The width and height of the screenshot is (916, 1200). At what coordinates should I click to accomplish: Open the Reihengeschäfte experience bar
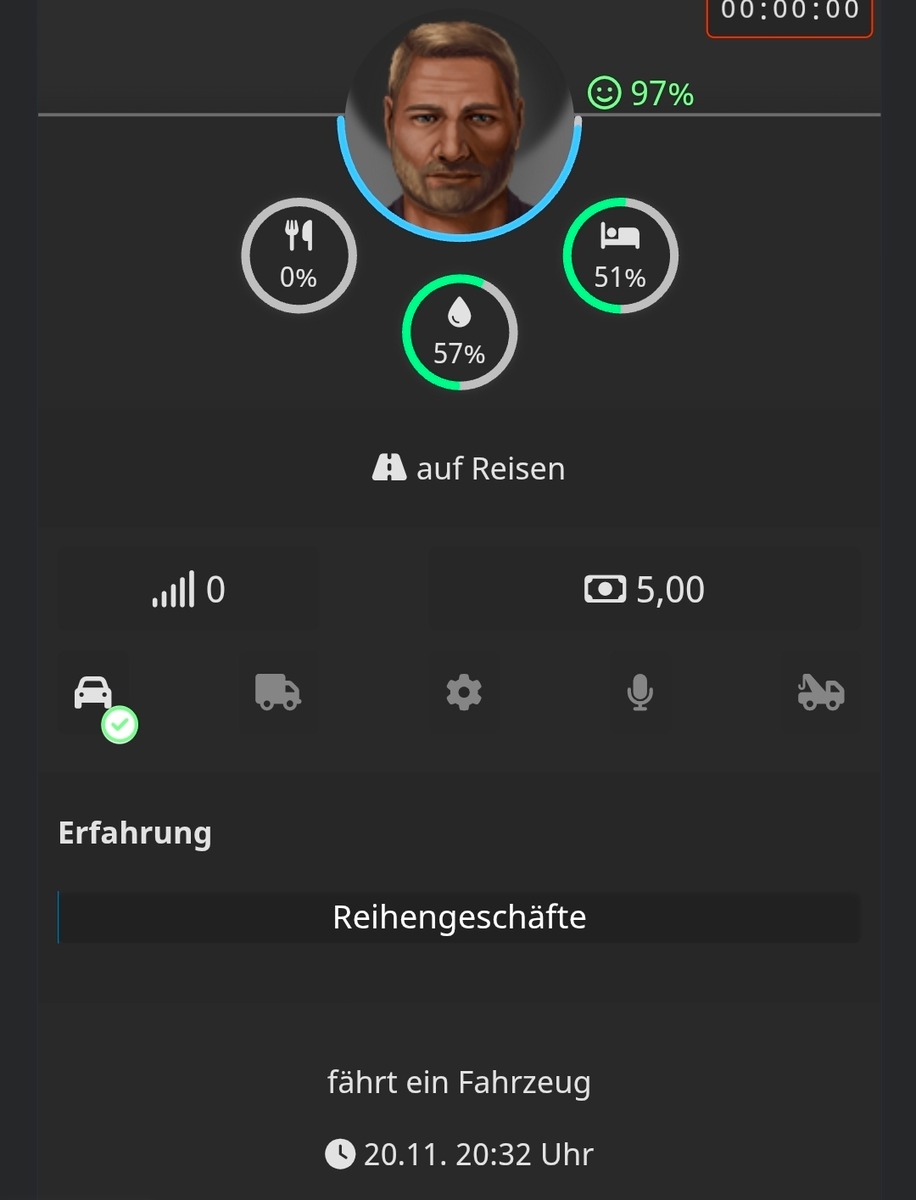point(459,917)
